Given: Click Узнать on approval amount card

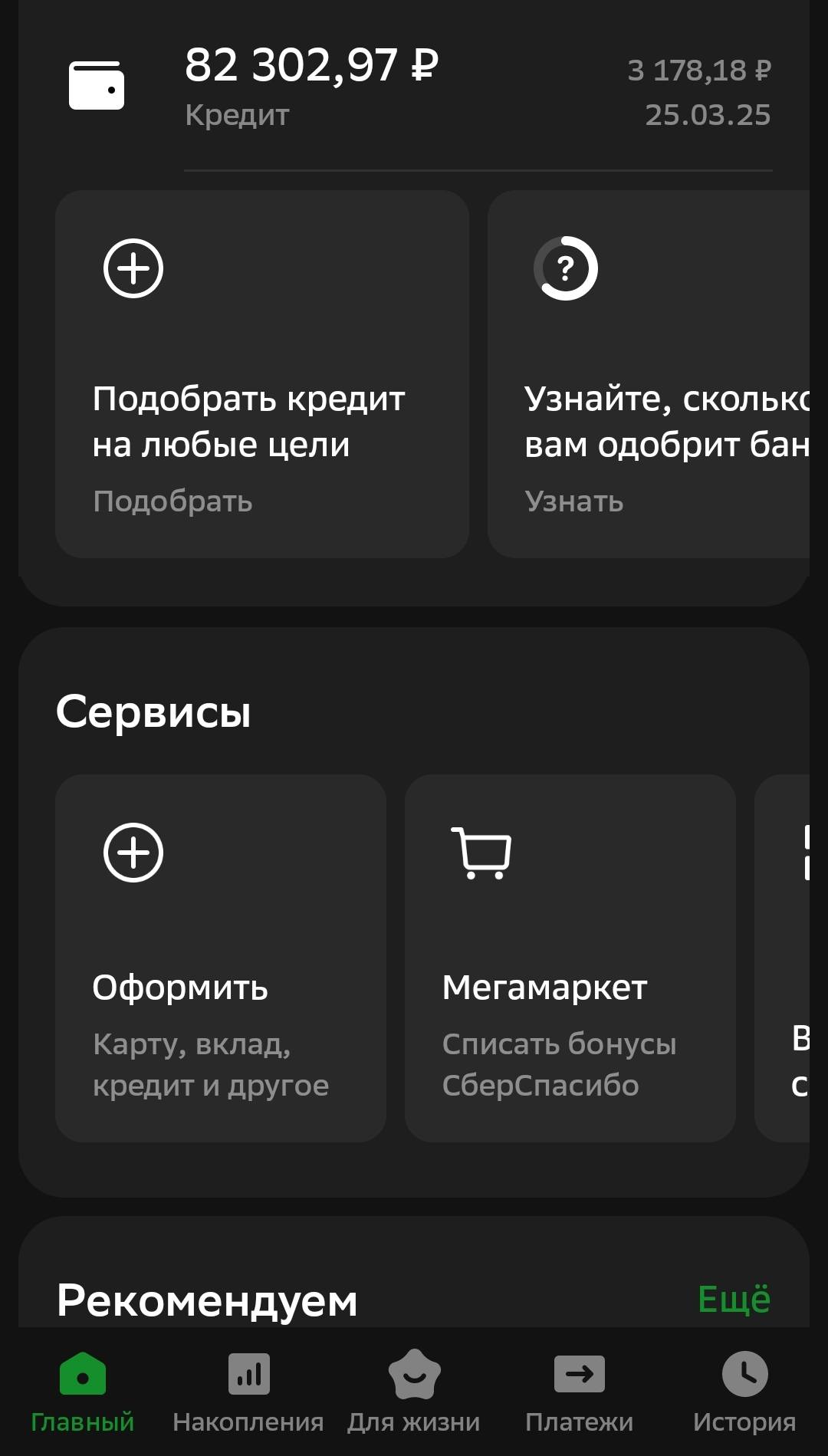Looking at the screenshot, I should (574, 501).
